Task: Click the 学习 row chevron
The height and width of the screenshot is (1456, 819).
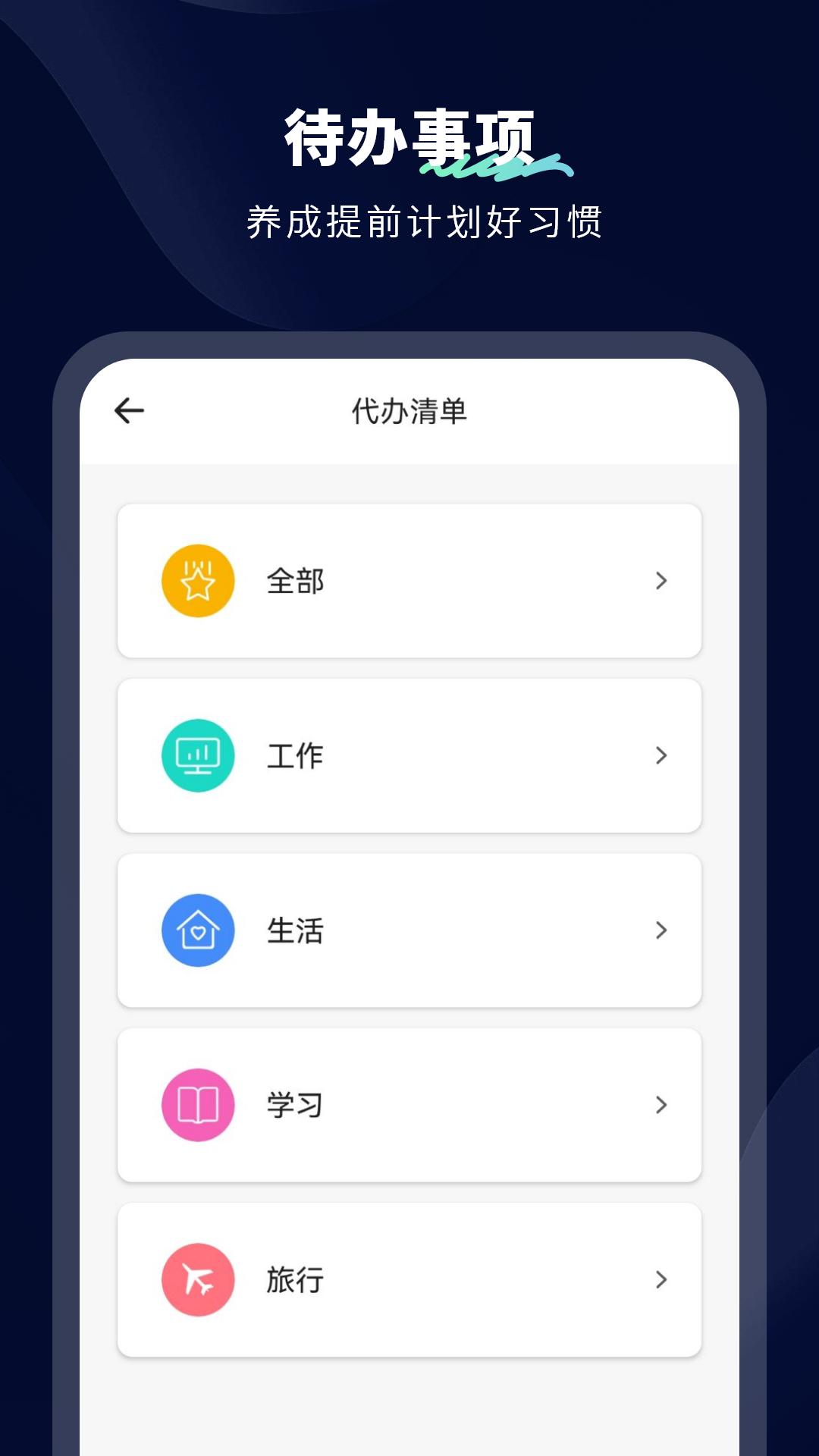Action: coord(661,1105)
